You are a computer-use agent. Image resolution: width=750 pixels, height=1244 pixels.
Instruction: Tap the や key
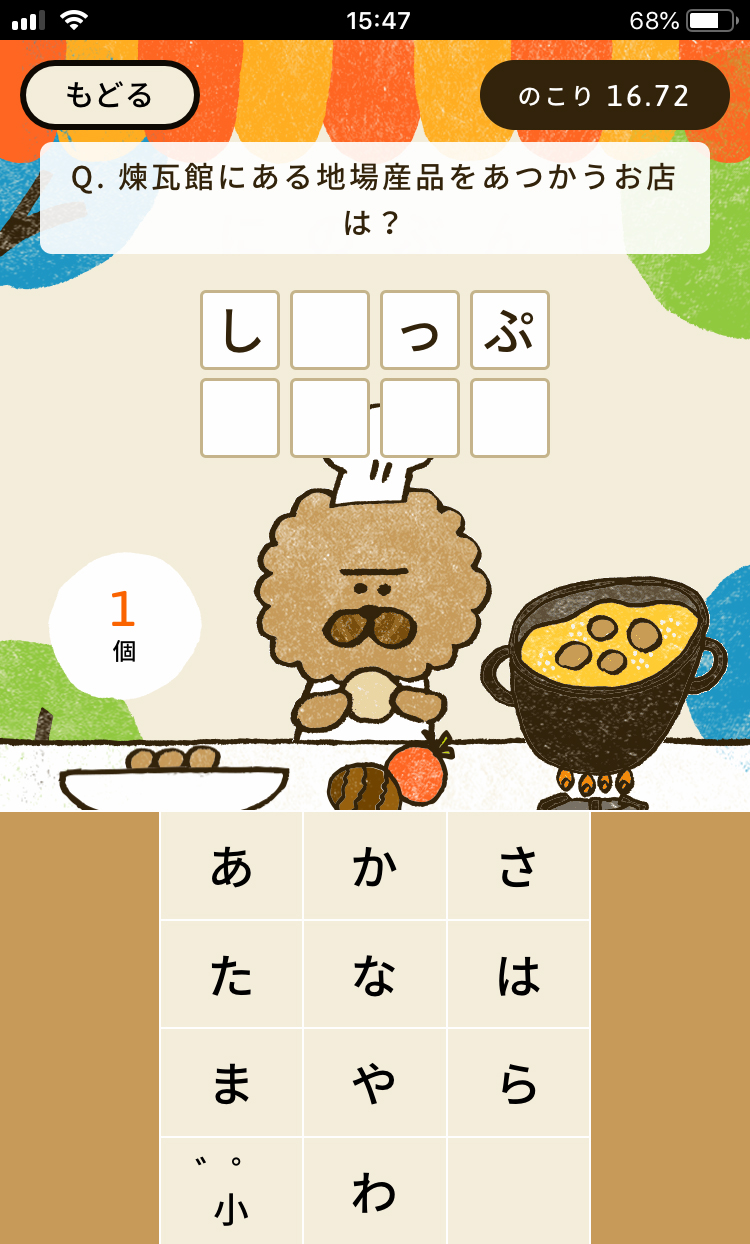[375, 1083]
